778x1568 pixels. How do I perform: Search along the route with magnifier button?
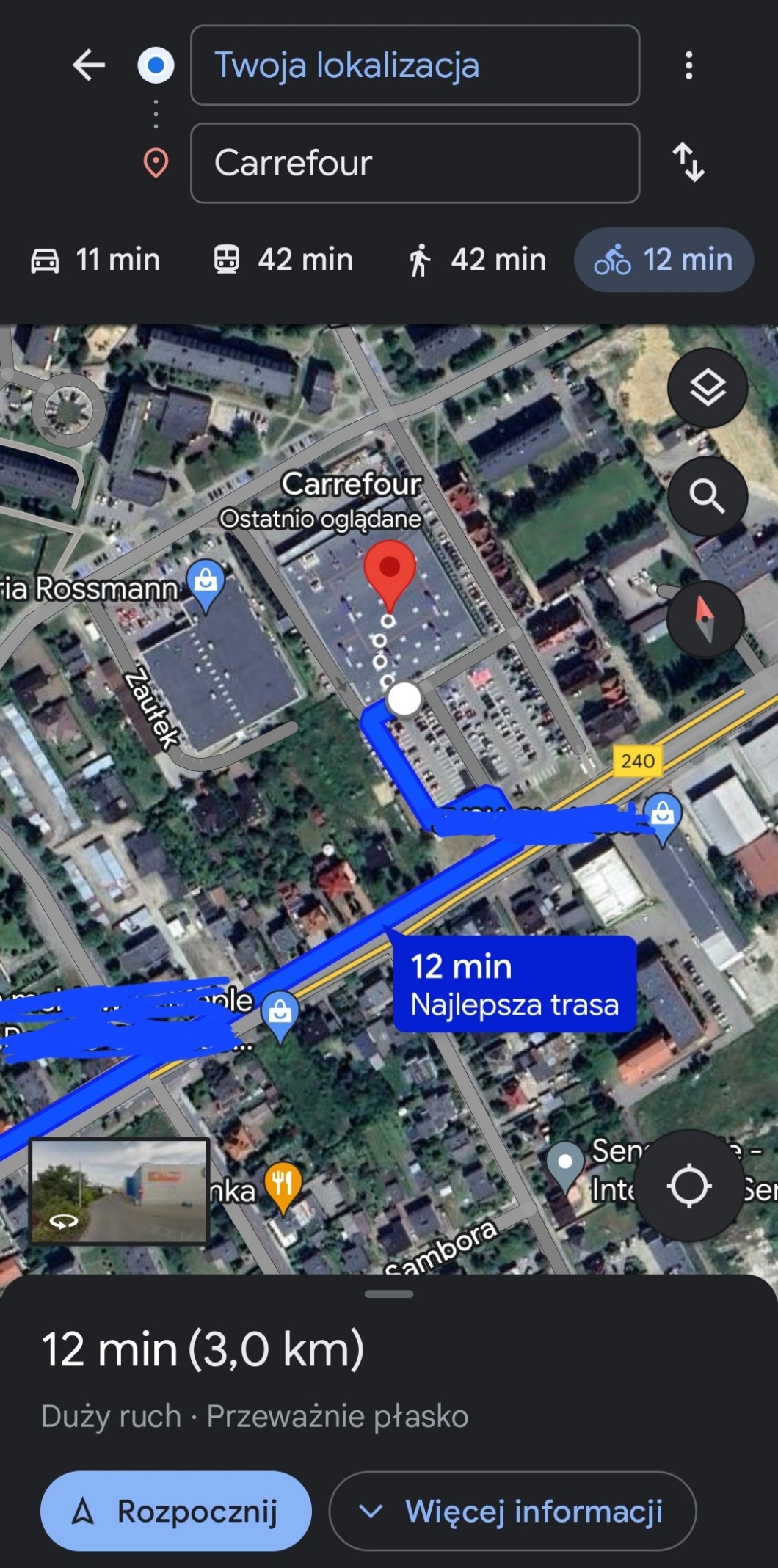pos(708,497)
